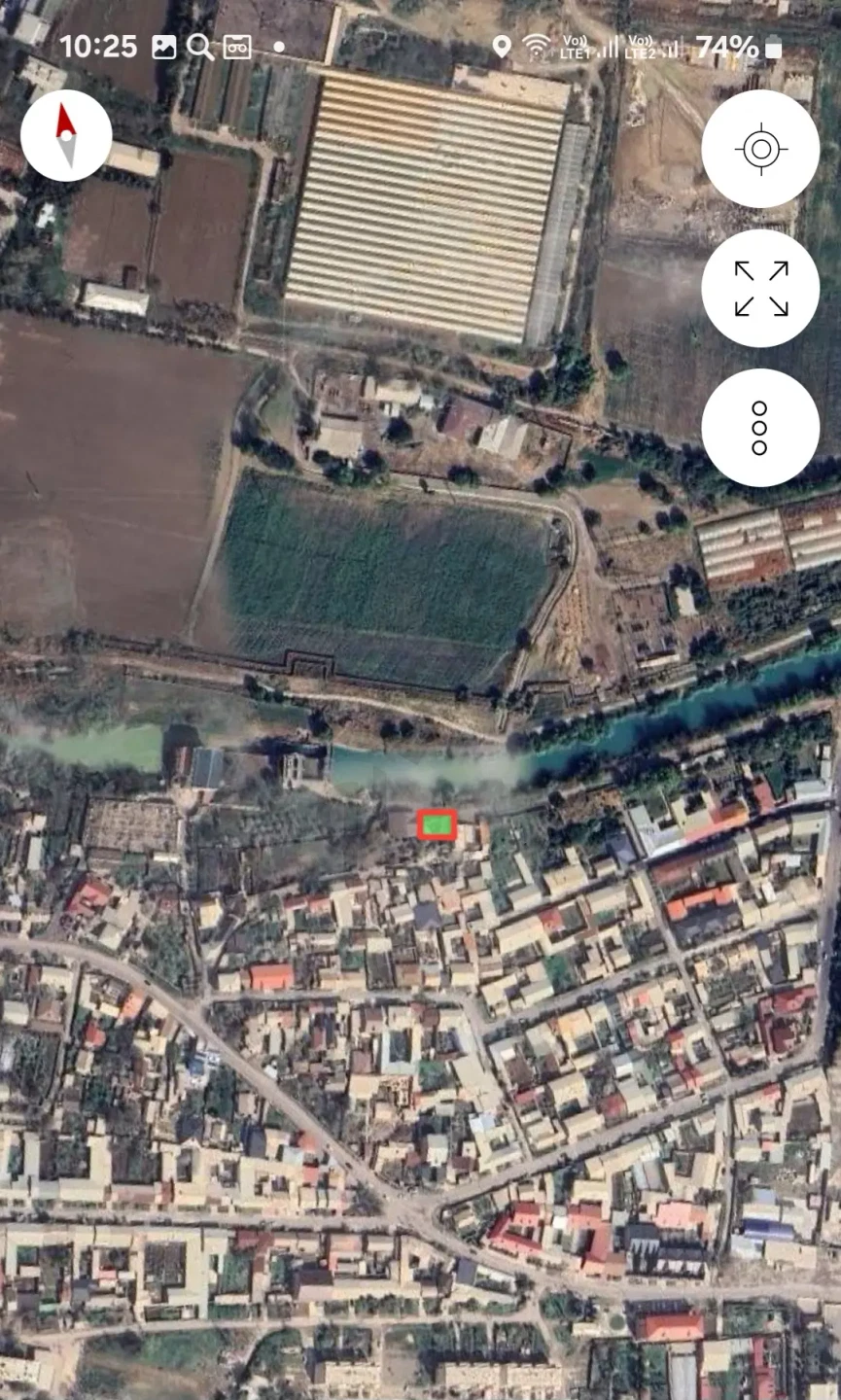Center map on my current location
841x1400 pixels.
[760, 149]
